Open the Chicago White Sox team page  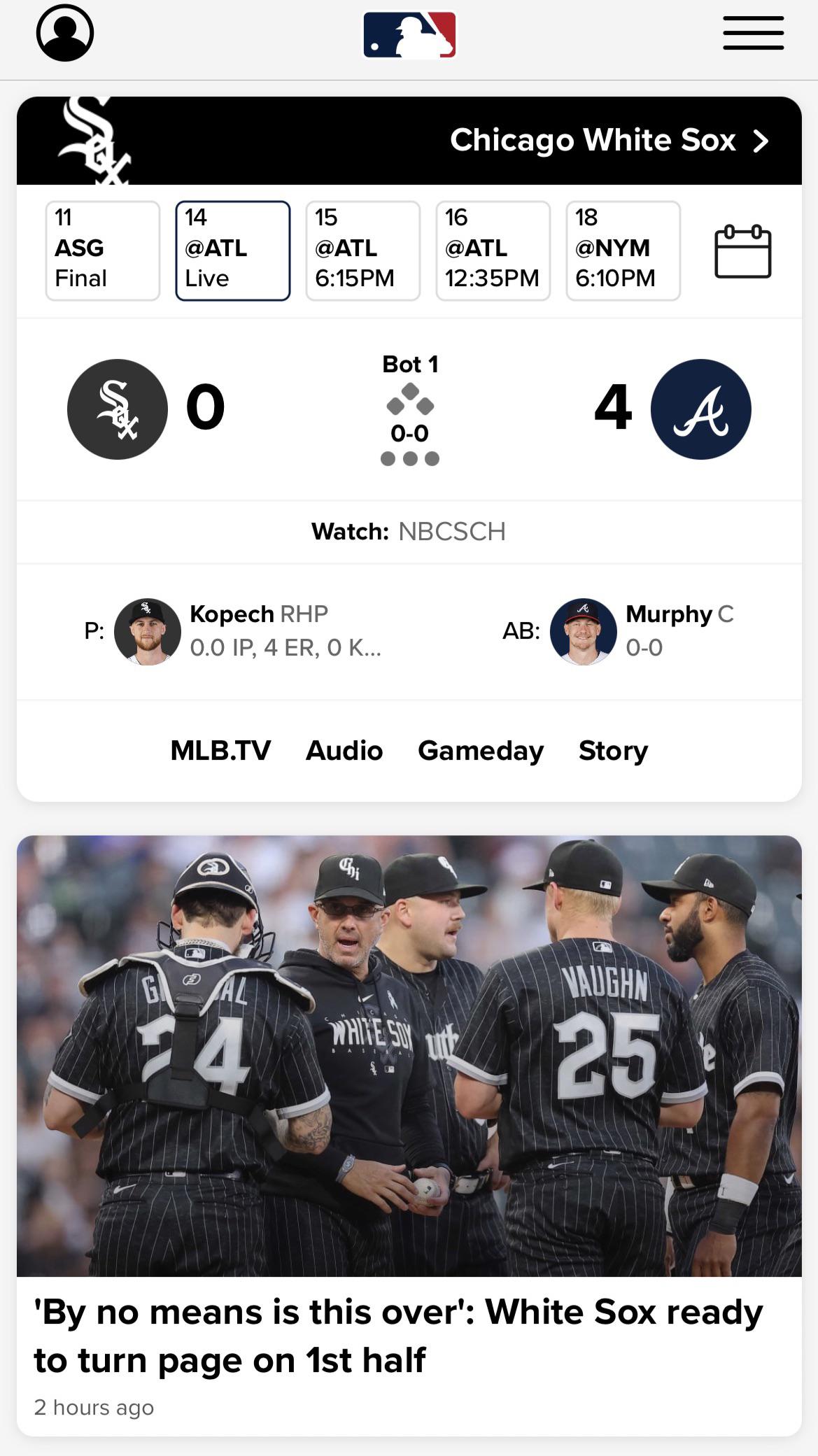click(609, 141)
